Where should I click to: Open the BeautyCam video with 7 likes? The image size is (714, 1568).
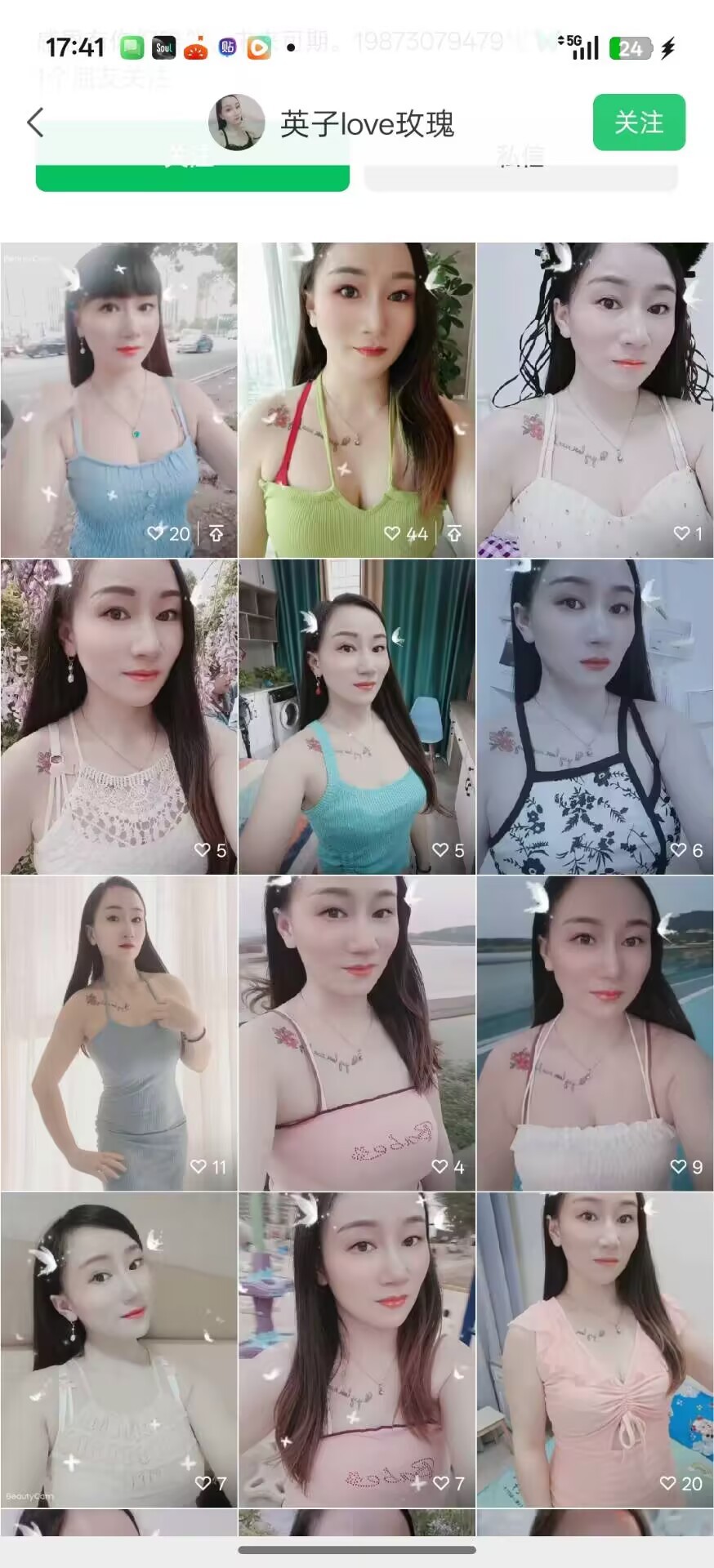coord(118,1349)
